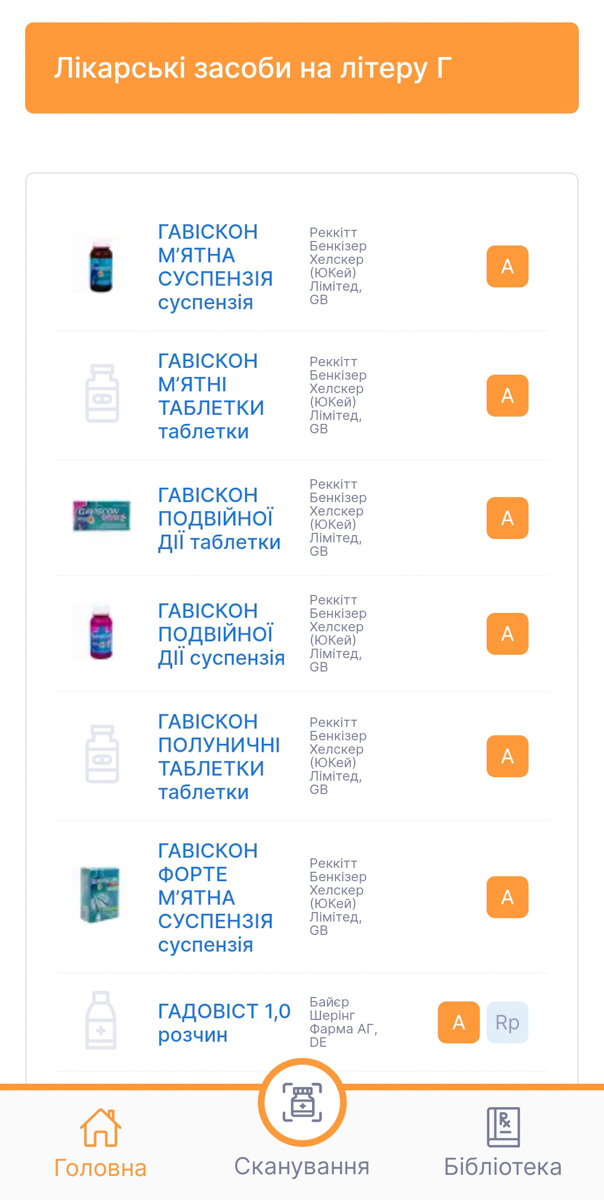Tap the A badge for ГАДОВІСТ 1,0
Viewport: 604px width, 1200px height.
[459, 1023]
